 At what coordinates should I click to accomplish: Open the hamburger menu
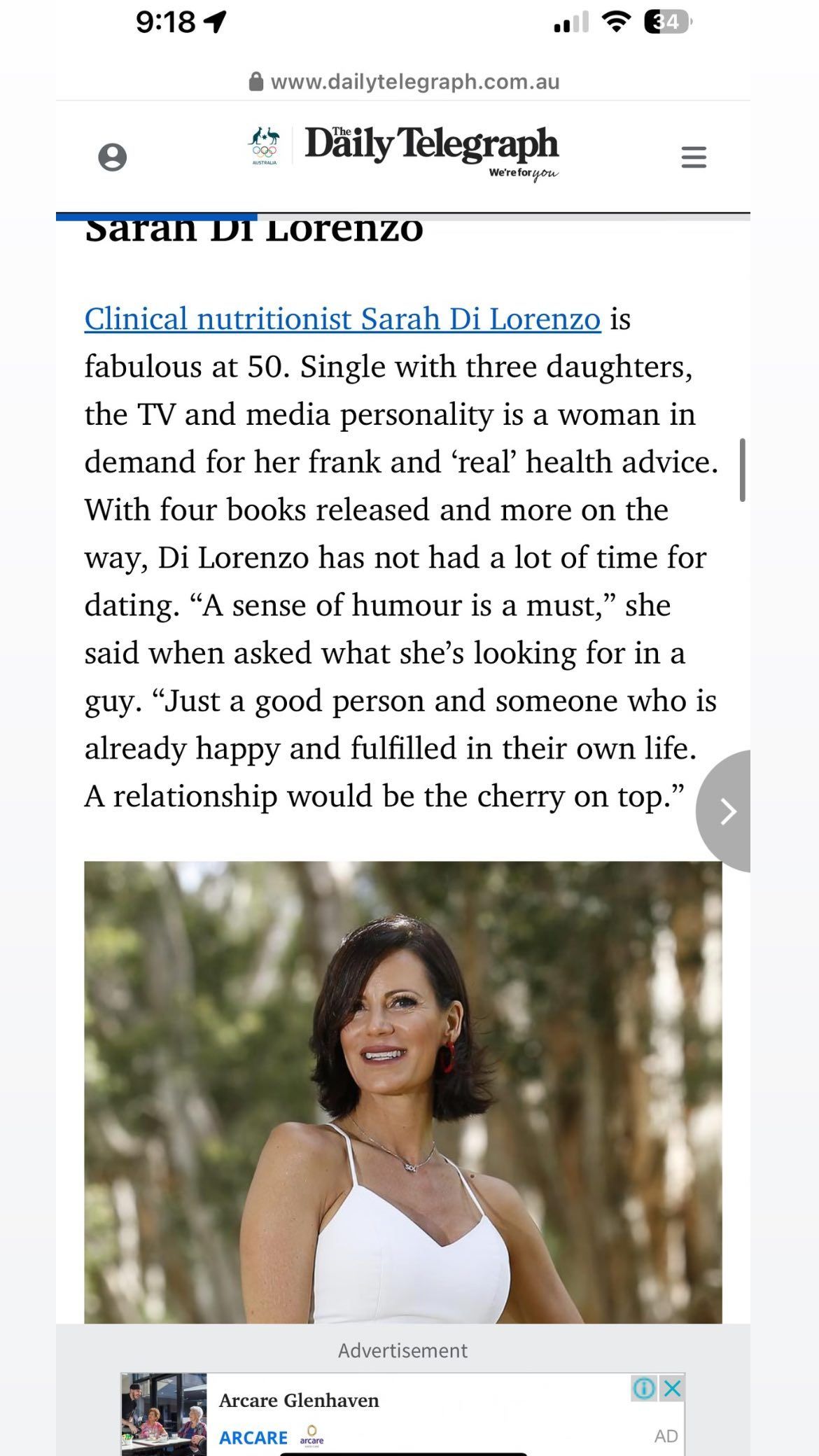(693, 157)
